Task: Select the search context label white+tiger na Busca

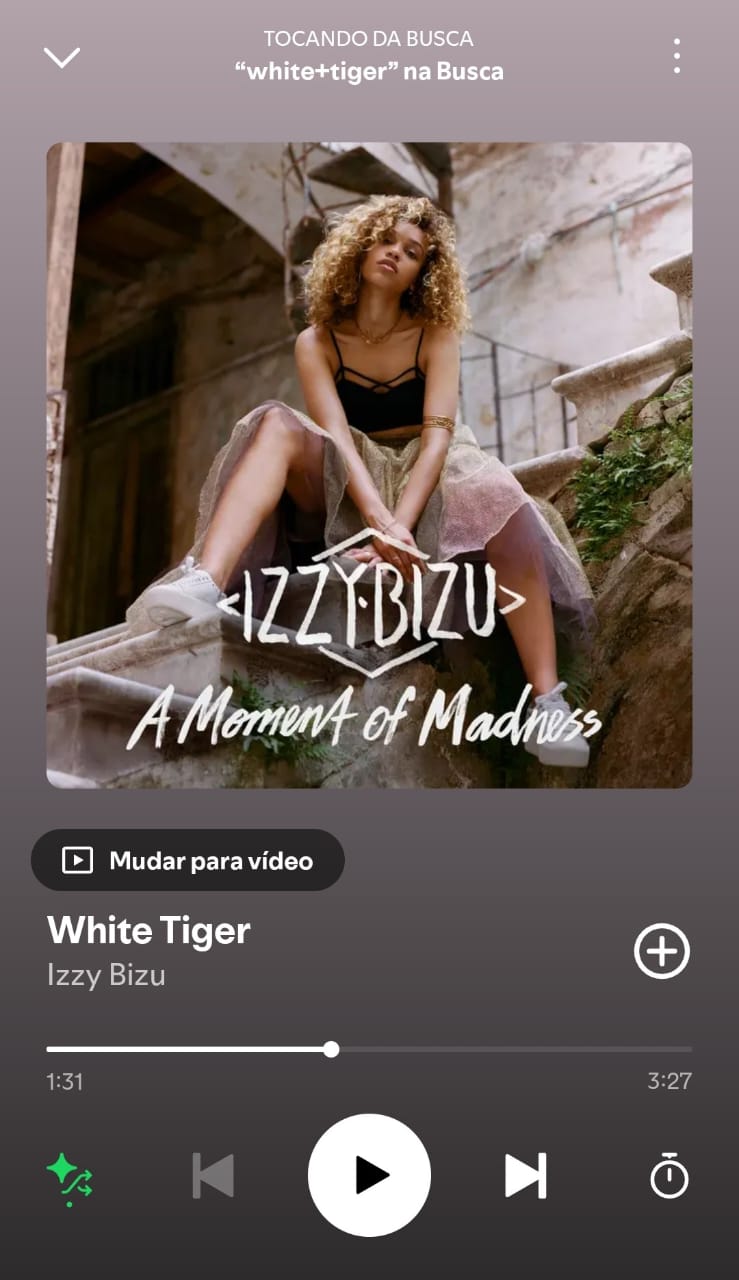Action: 369,71
